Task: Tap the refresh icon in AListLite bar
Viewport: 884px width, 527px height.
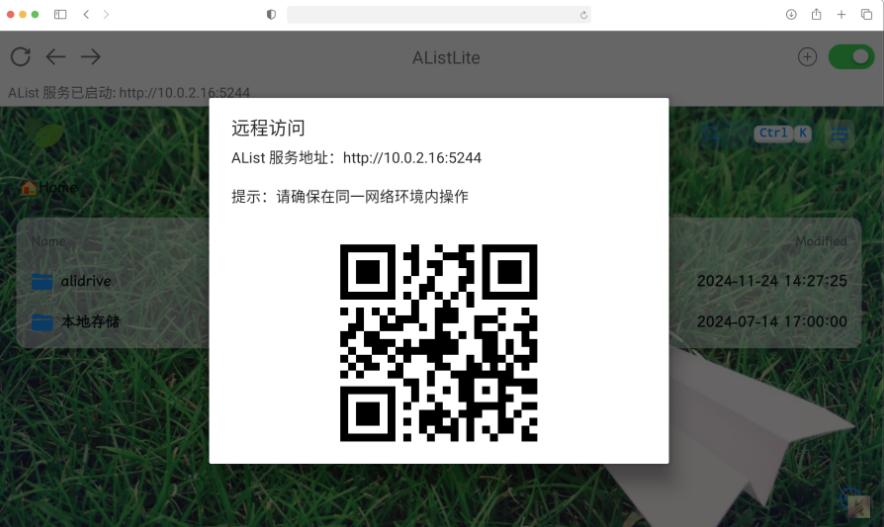Action: [x=20, y=57]
